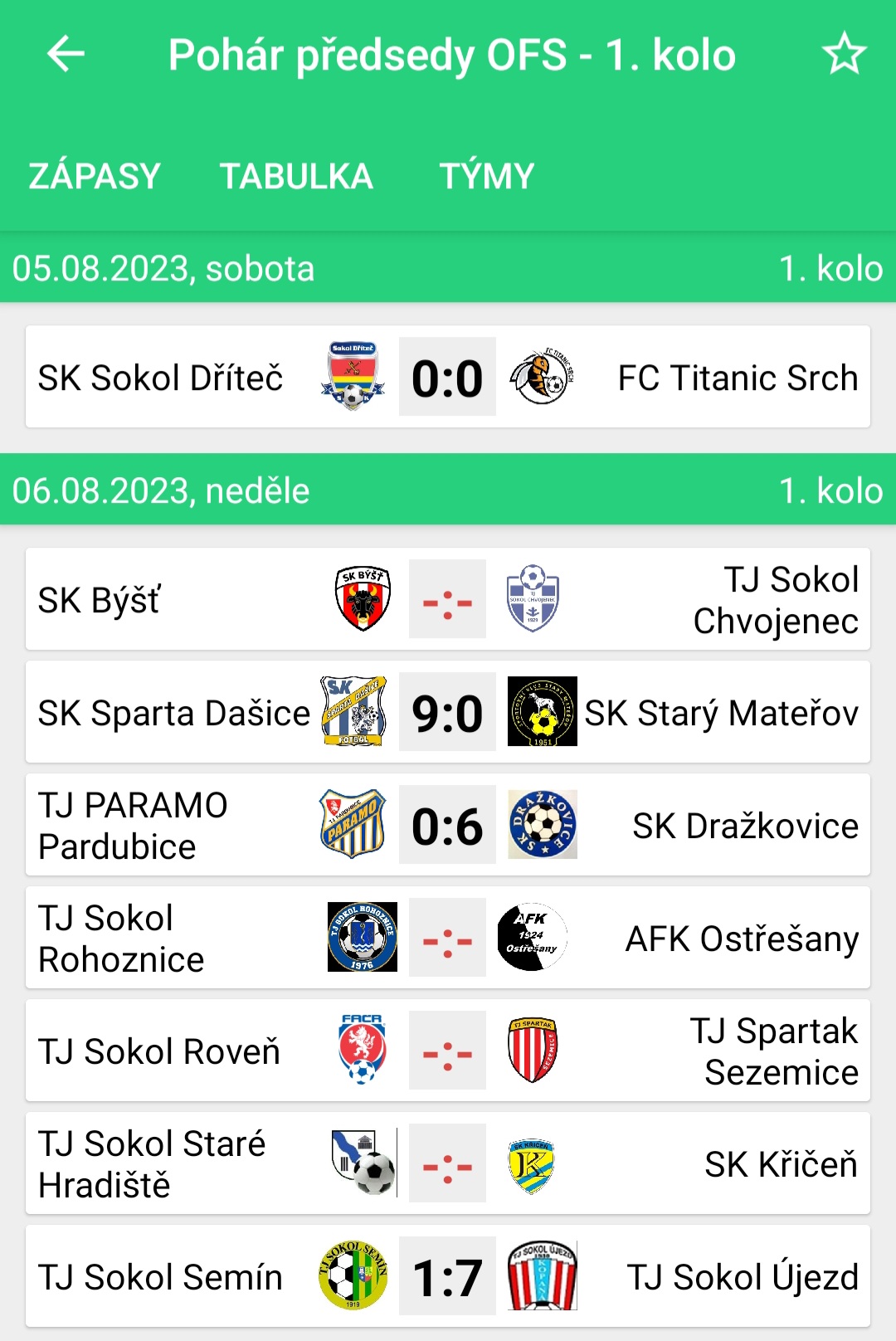Viewport: 896px width, 1341px height.
Task: Open TJ Sokol Semín vs TJ Sokol Újezd match
Action: pyautogui.click(x=448, y=1276)
